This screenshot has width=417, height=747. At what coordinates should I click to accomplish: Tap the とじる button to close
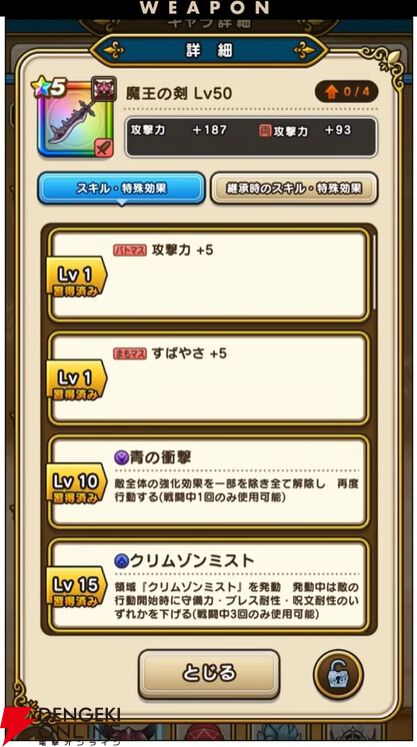tap(209, 674)
